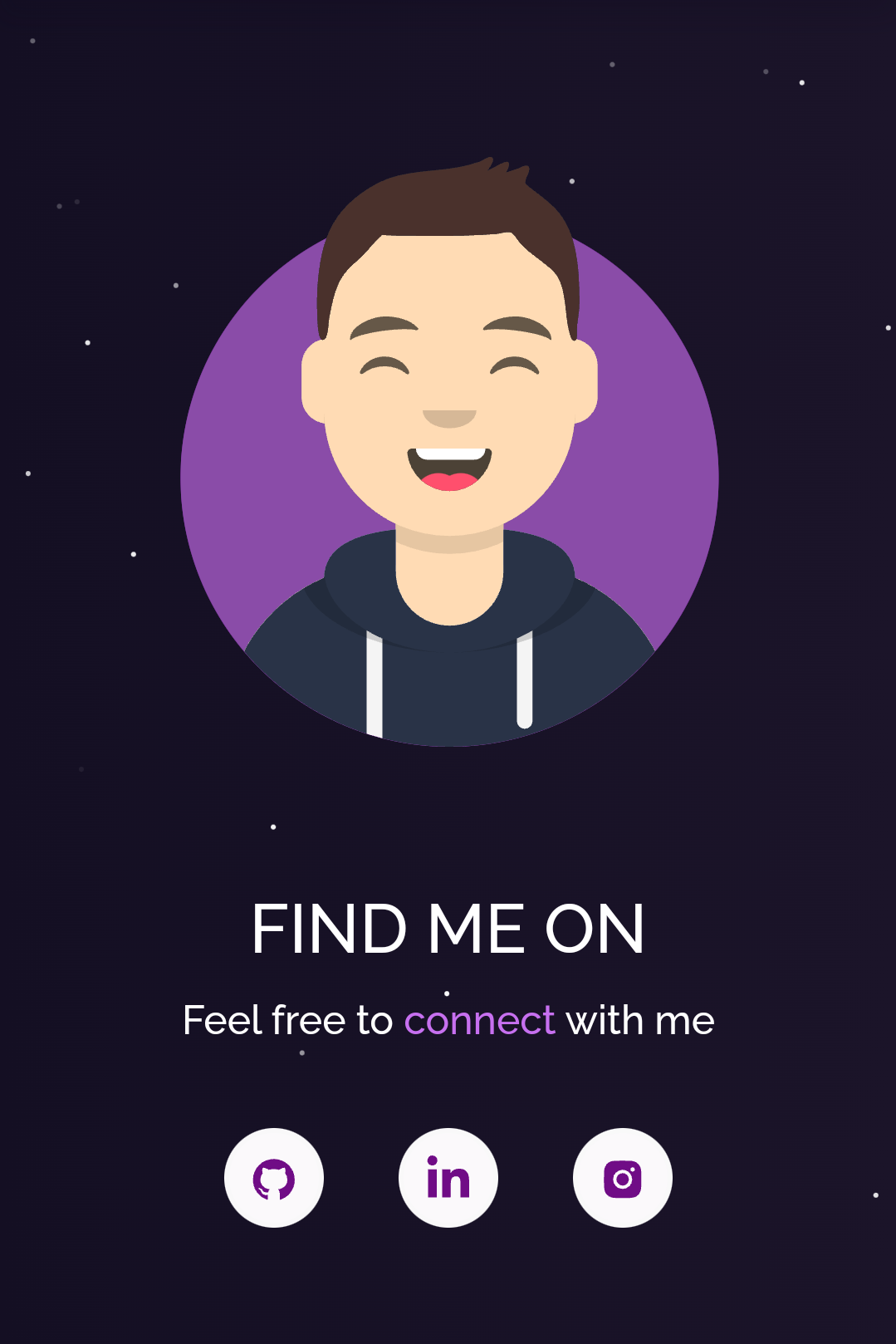Click the leftmost social media circle
The width and height of the screenshot is (896, 1344).
coord(274,1179)
